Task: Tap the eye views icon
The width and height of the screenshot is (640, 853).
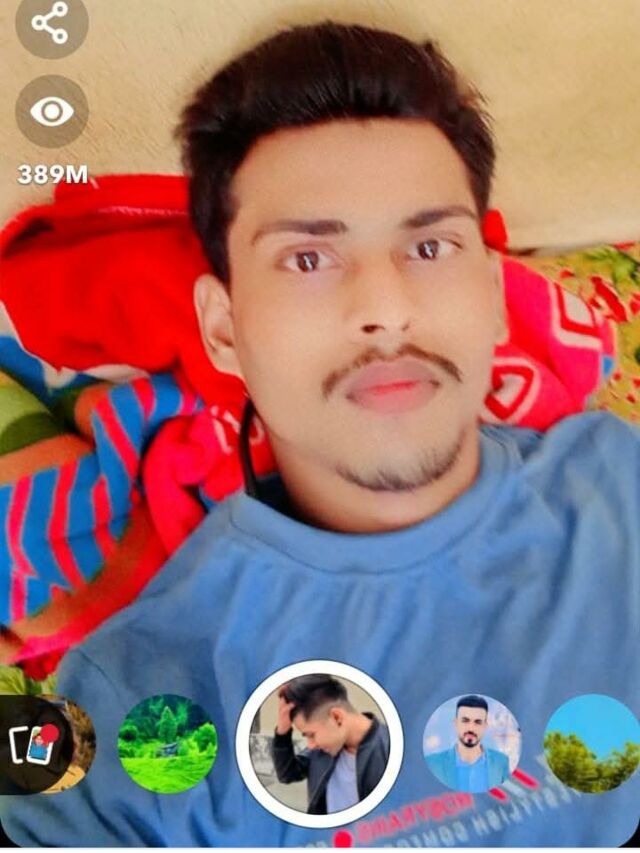Action: click(51, 111)
